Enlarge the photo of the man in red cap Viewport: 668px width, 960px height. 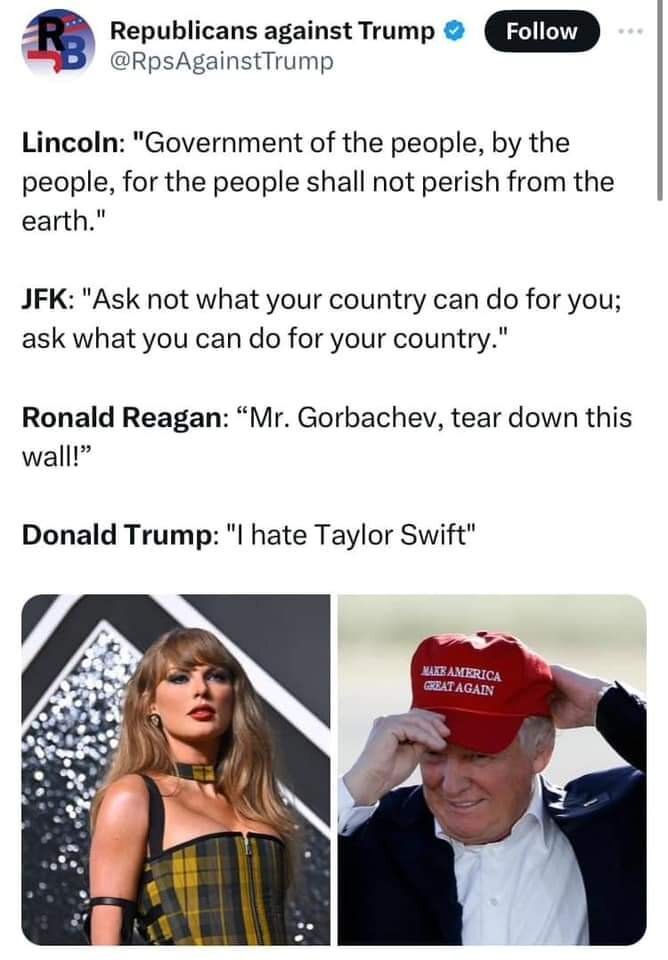492,769
